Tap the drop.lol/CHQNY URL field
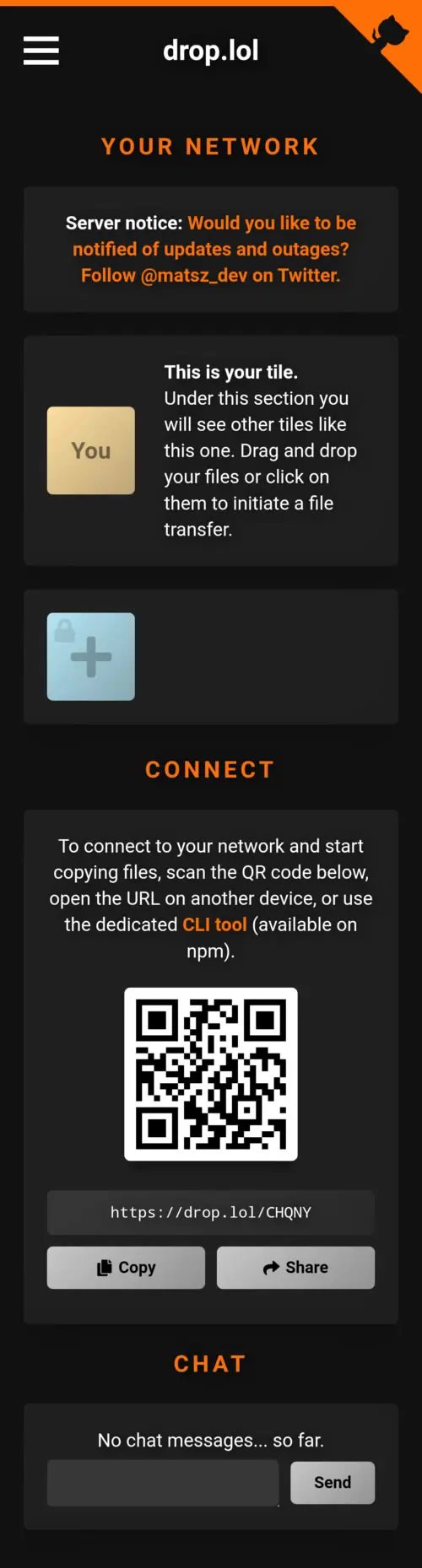The width and height of the screenshot is (422, 1568). 211,1212
